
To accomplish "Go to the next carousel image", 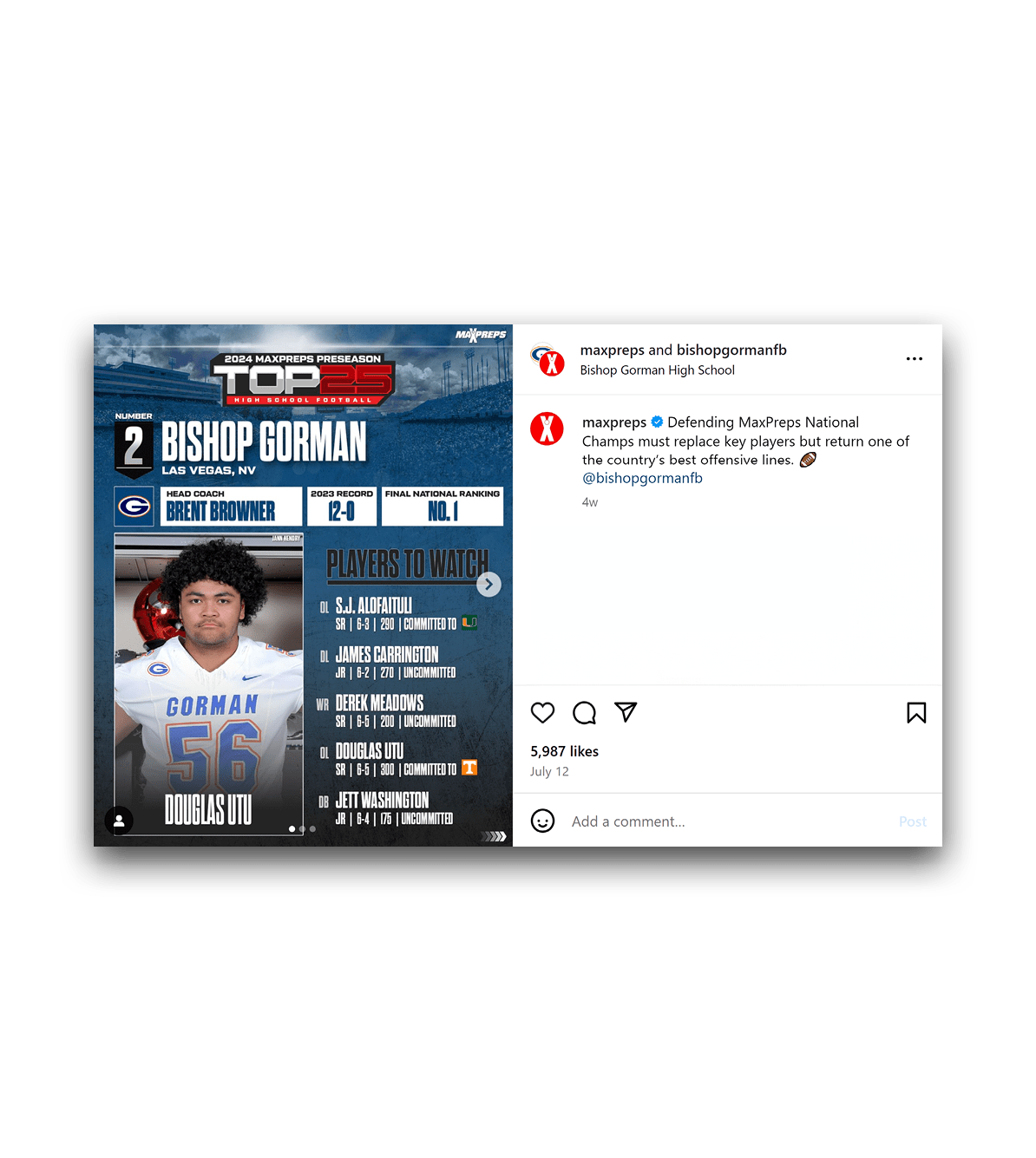I will tap(488, 585).
